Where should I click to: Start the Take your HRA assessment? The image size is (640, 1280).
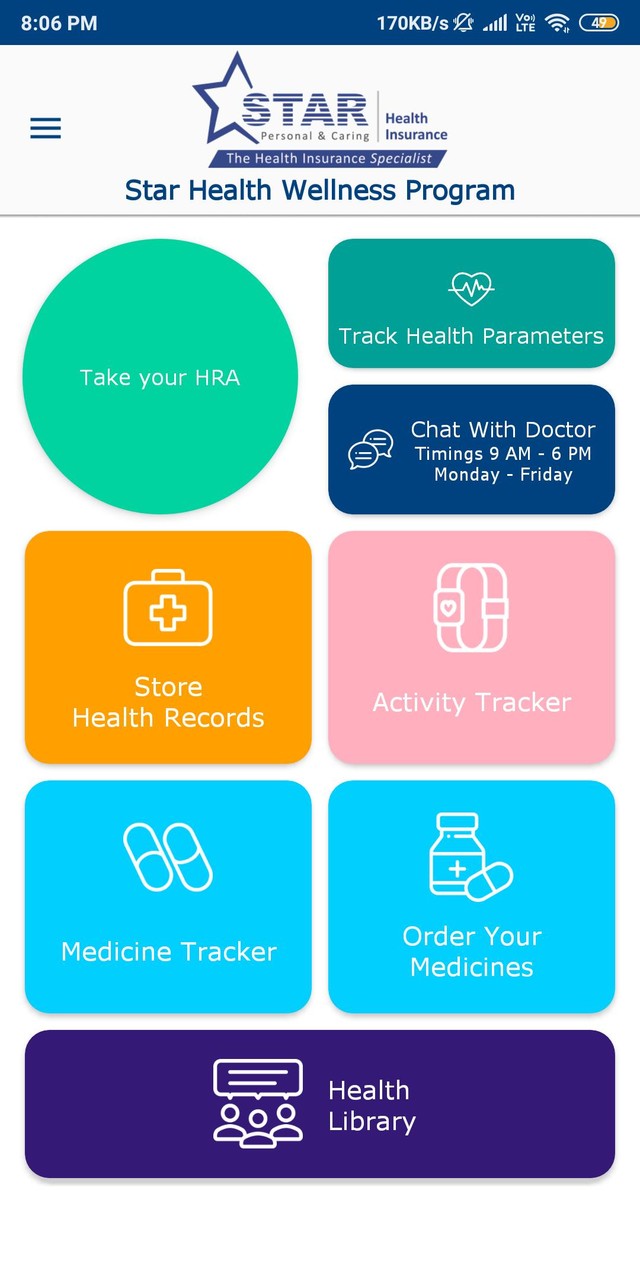pyautogui.click(x=160, y=377)
